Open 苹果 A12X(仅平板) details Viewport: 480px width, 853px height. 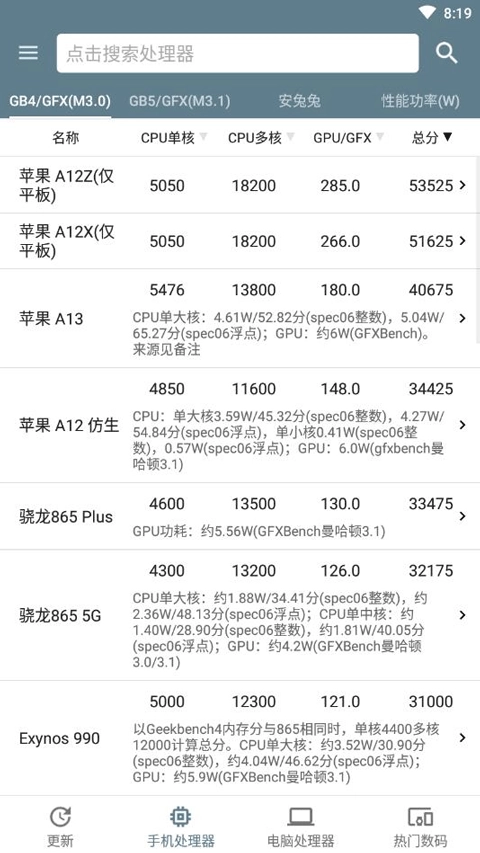(x=240, y=241)
